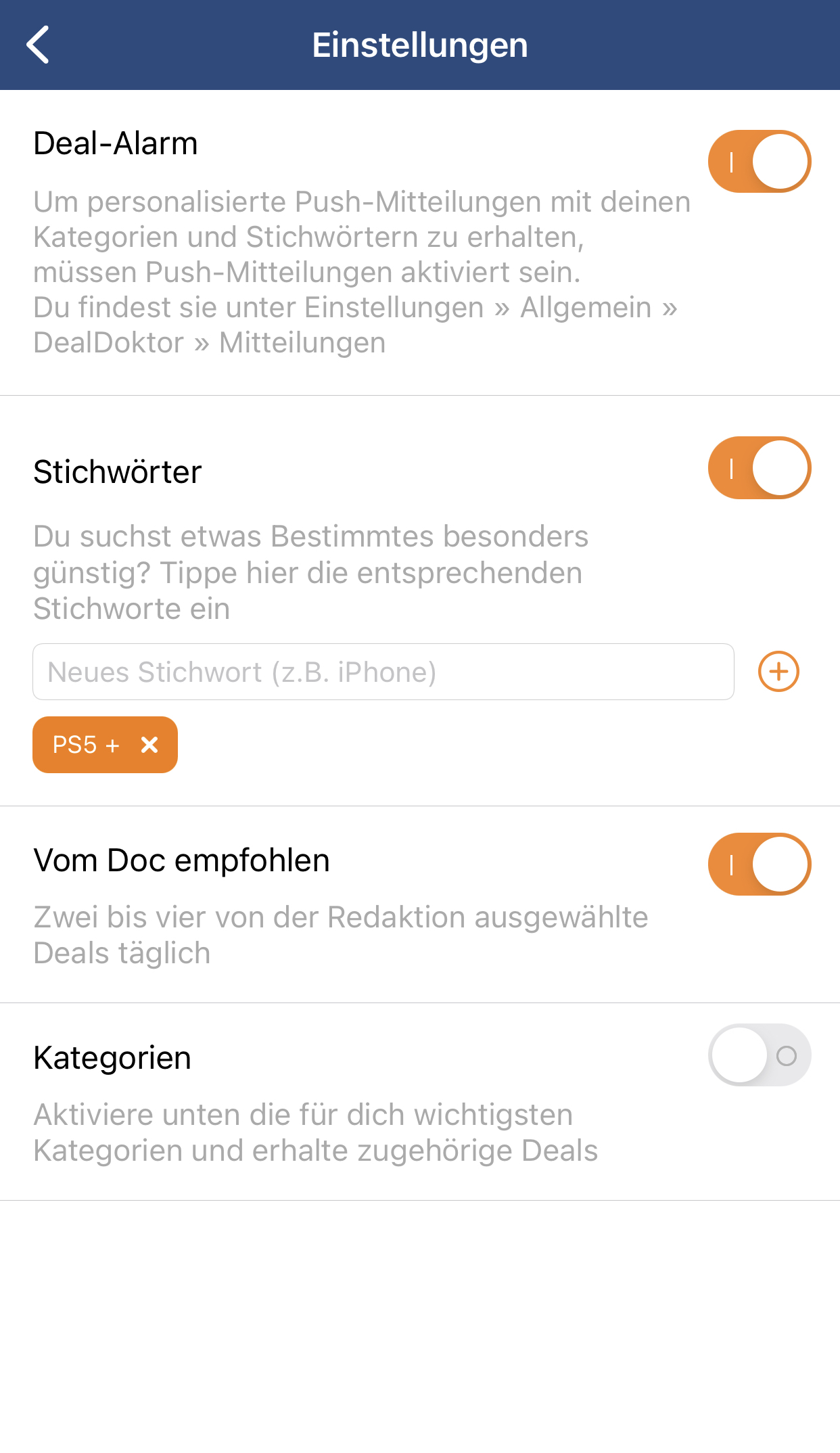Remove the PS5 + keyword chip
This screenshot has height=1453, width=840.
pos(149,745)
